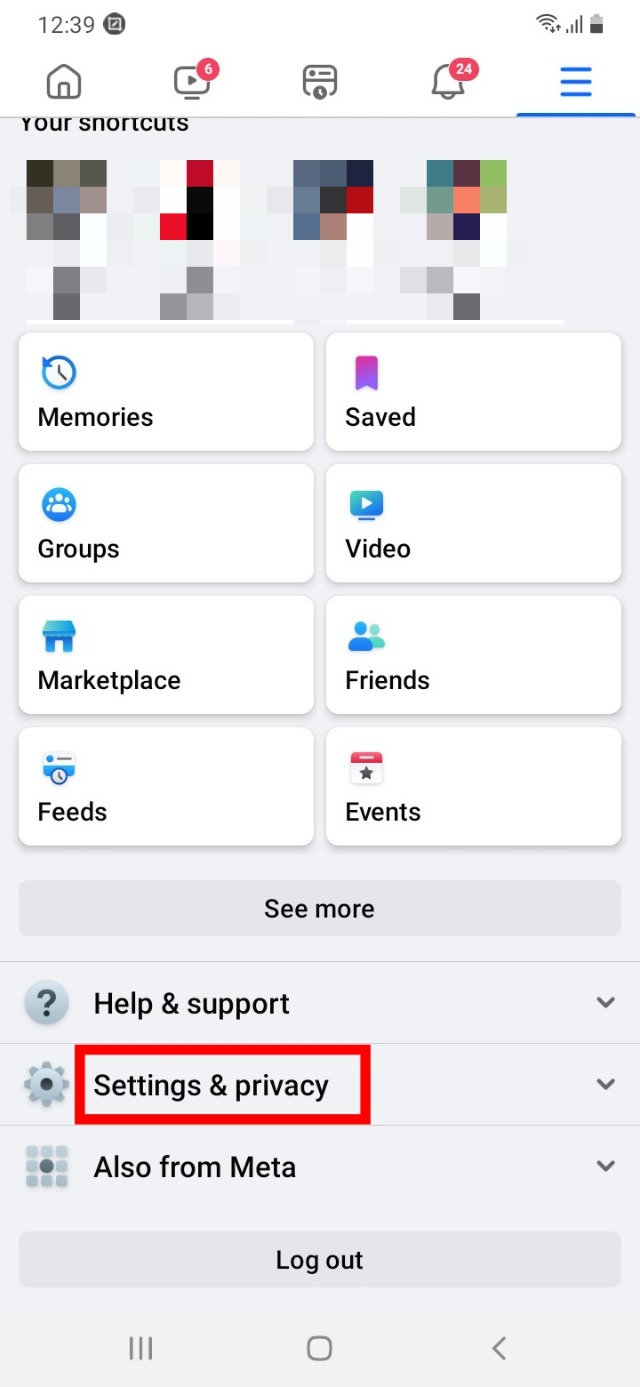Open the system recent apps view

coord(141,1348)
